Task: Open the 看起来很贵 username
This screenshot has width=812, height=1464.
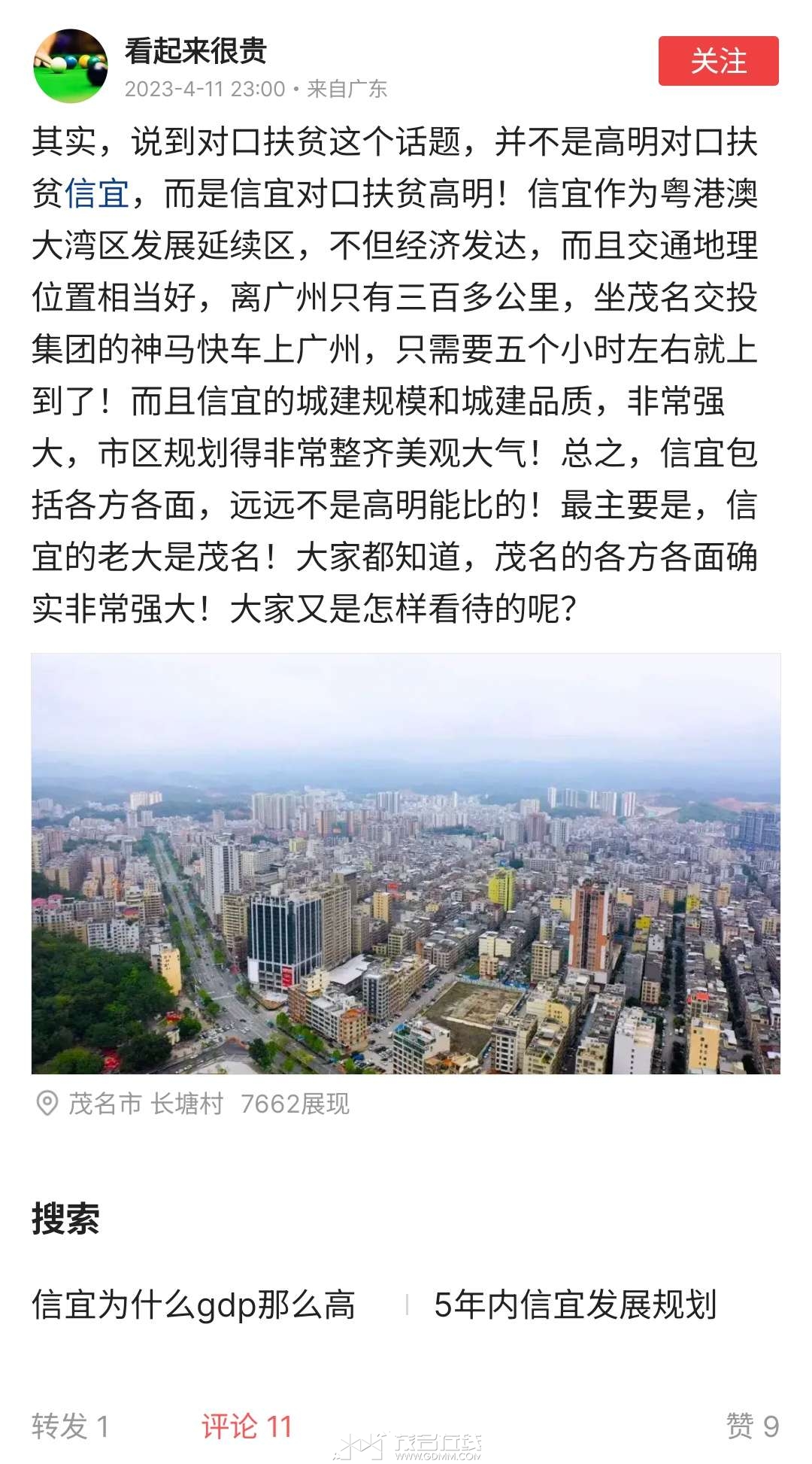Action: click(195, 50)
